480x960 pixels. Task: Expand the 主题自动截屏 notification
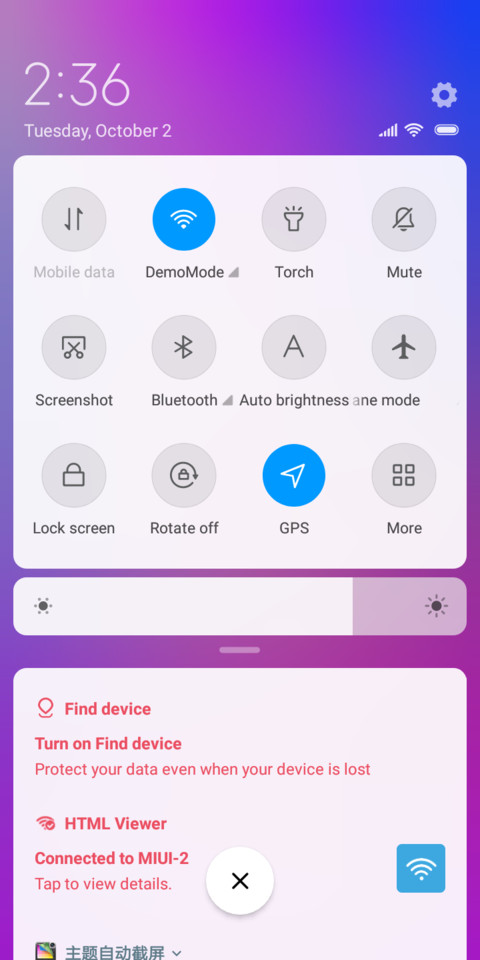pyautogui.click(x=177, y=953)
